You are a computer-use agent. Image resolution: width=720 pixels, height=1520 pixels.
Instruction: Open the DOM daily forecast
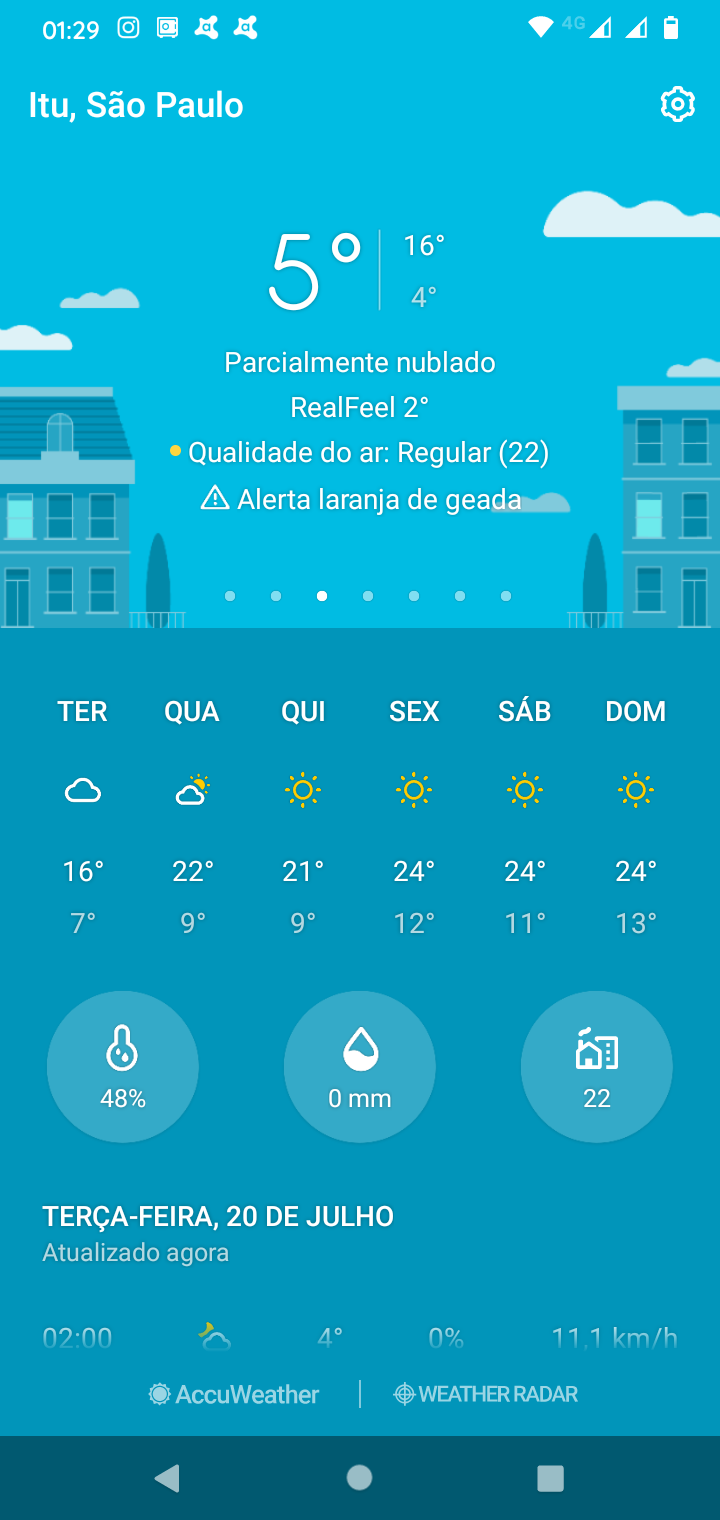click(x=636, y=816)
